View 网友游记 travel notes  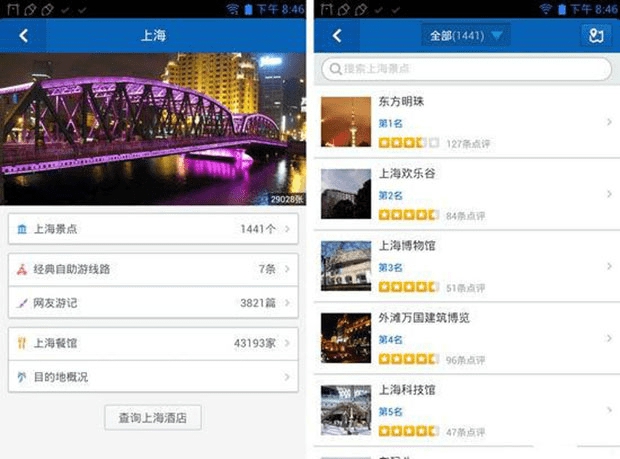point(153,301)
